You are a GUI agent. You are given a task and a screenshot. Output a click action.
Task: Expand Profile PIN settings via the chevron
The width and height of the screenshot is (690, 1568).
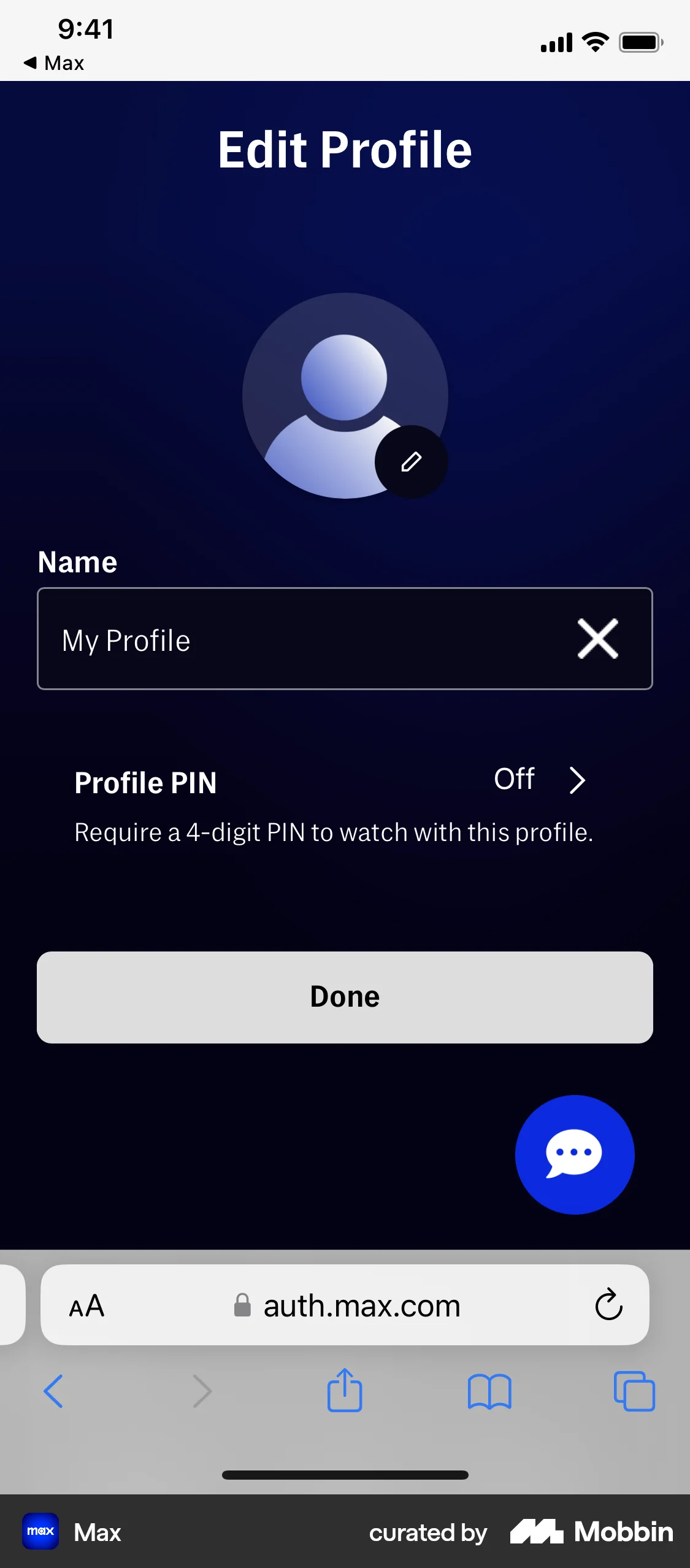577,780
